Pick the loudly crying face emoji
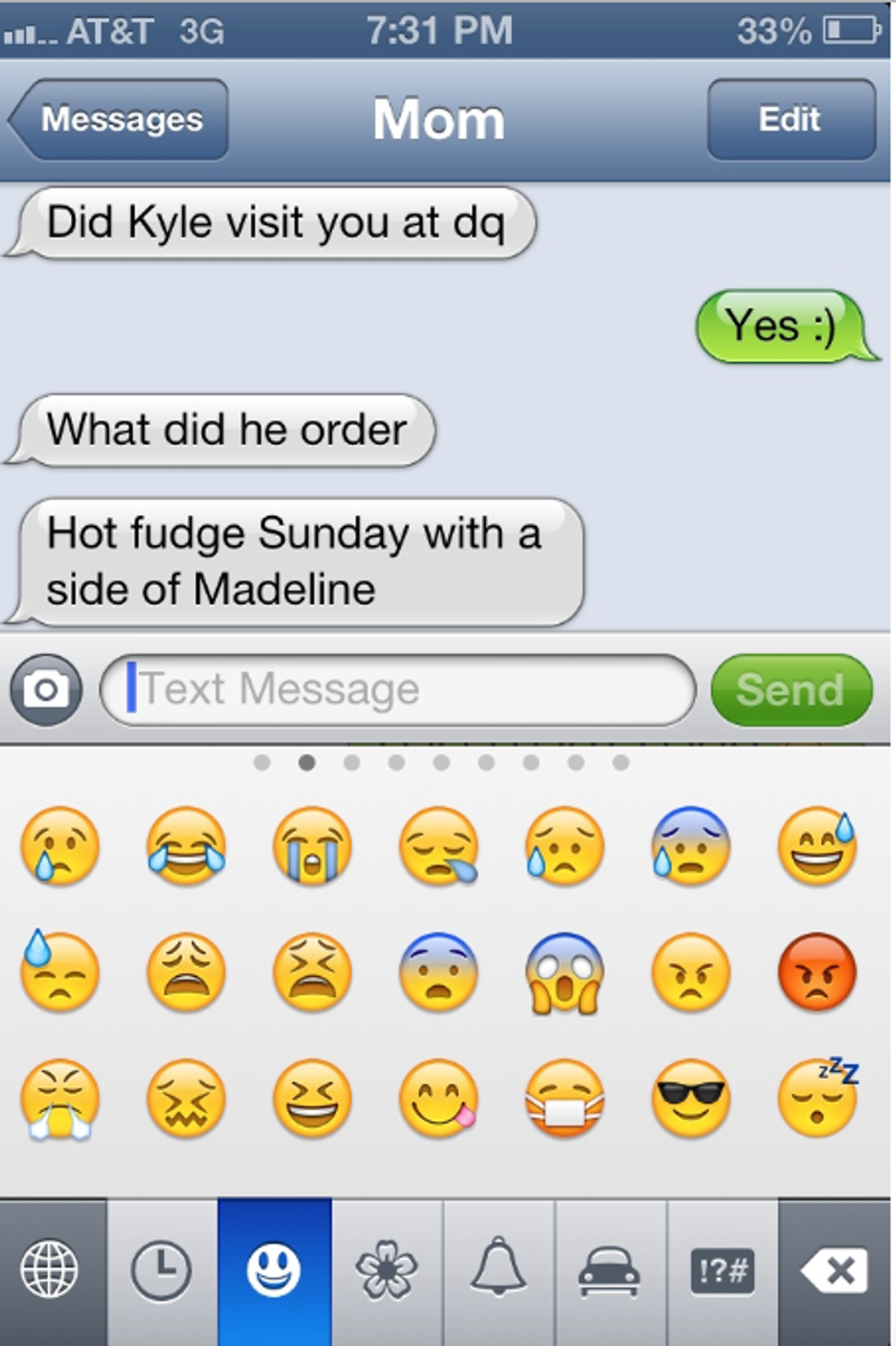The image size is (896, 1346). 313,846
